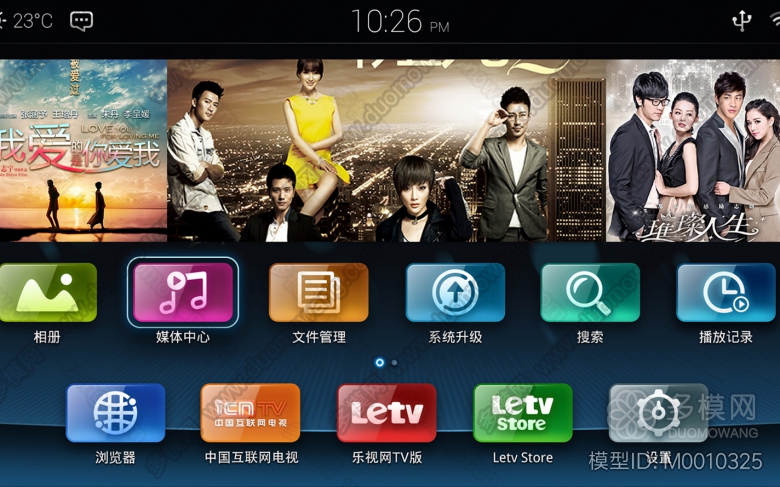This screenshot has height=487, width=780.
Task: Open the 搜索 search app
Action: click(x=590, y=292)
